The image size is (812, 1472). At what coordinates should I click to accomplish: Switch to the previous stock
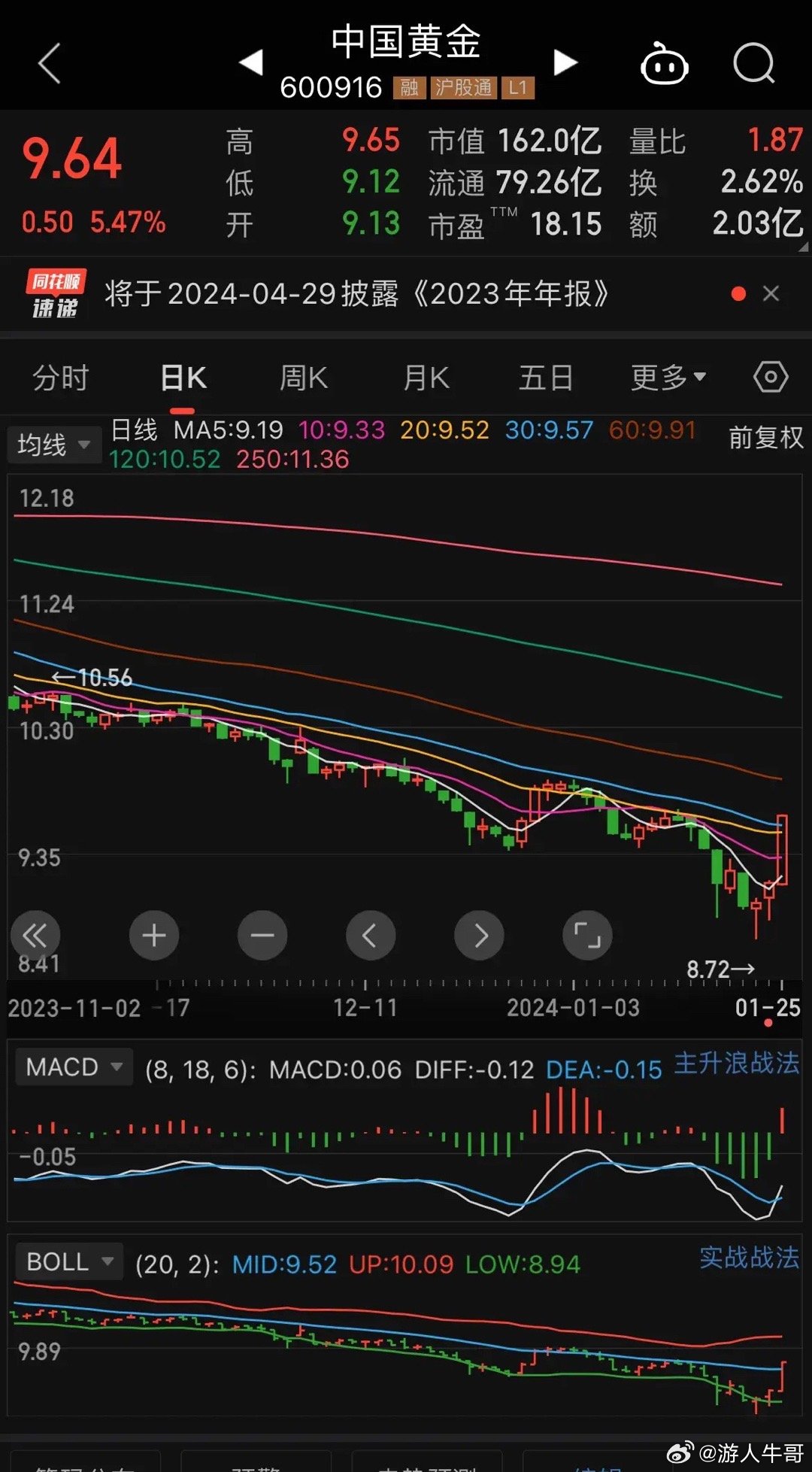tap(251, 62)
